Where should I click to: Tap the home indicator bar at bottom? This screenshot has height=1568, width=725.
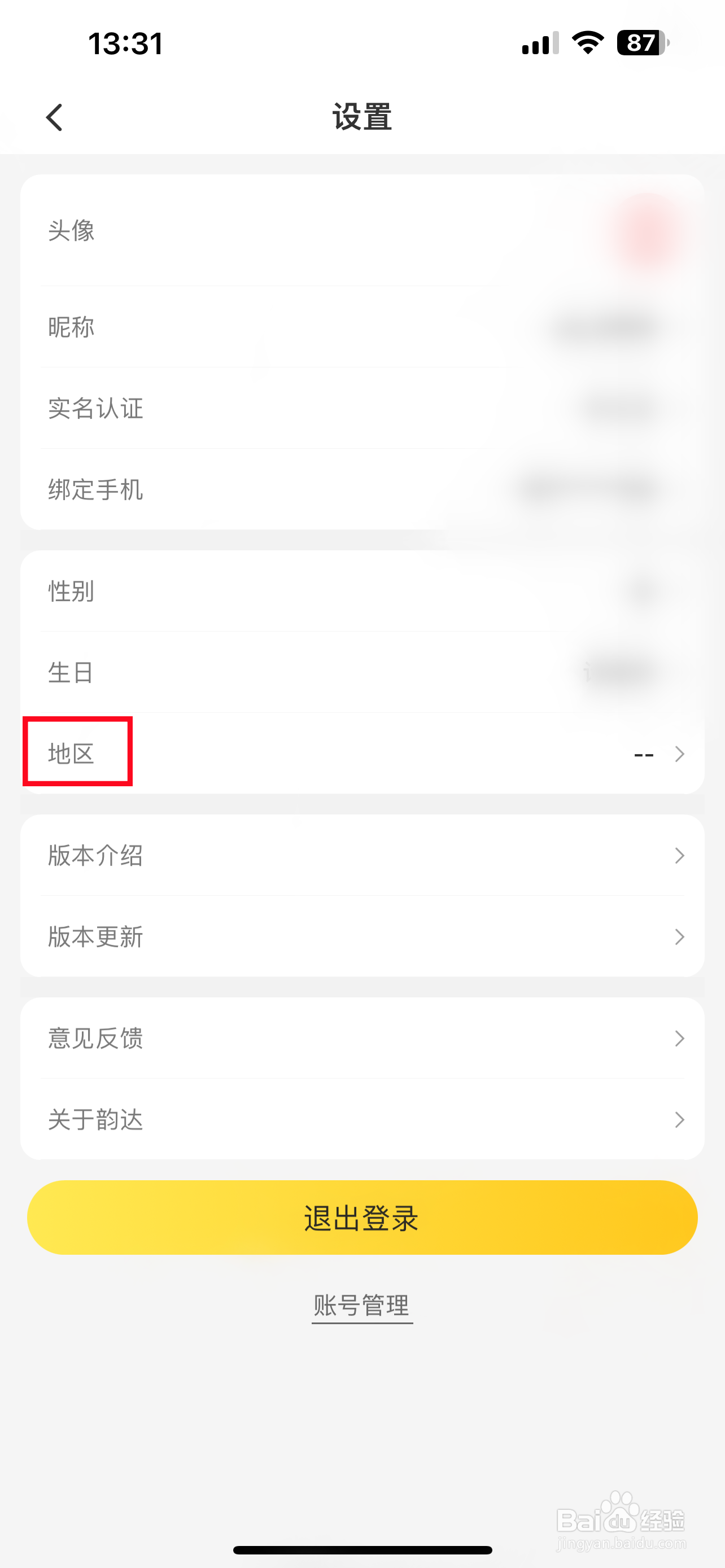(362, 1549)
